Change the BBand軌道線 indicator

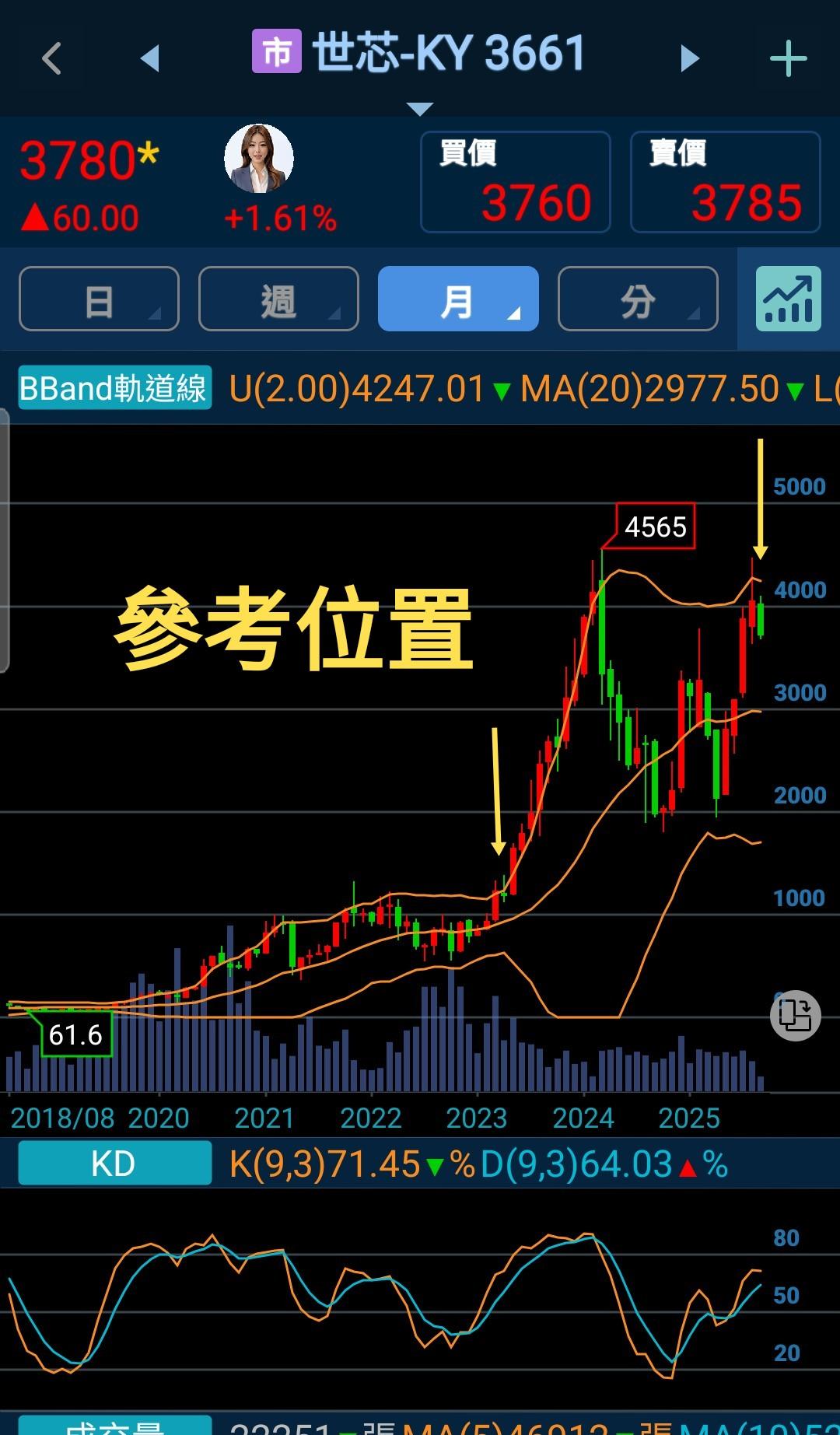pyautogui.click(x=114, y=387)
